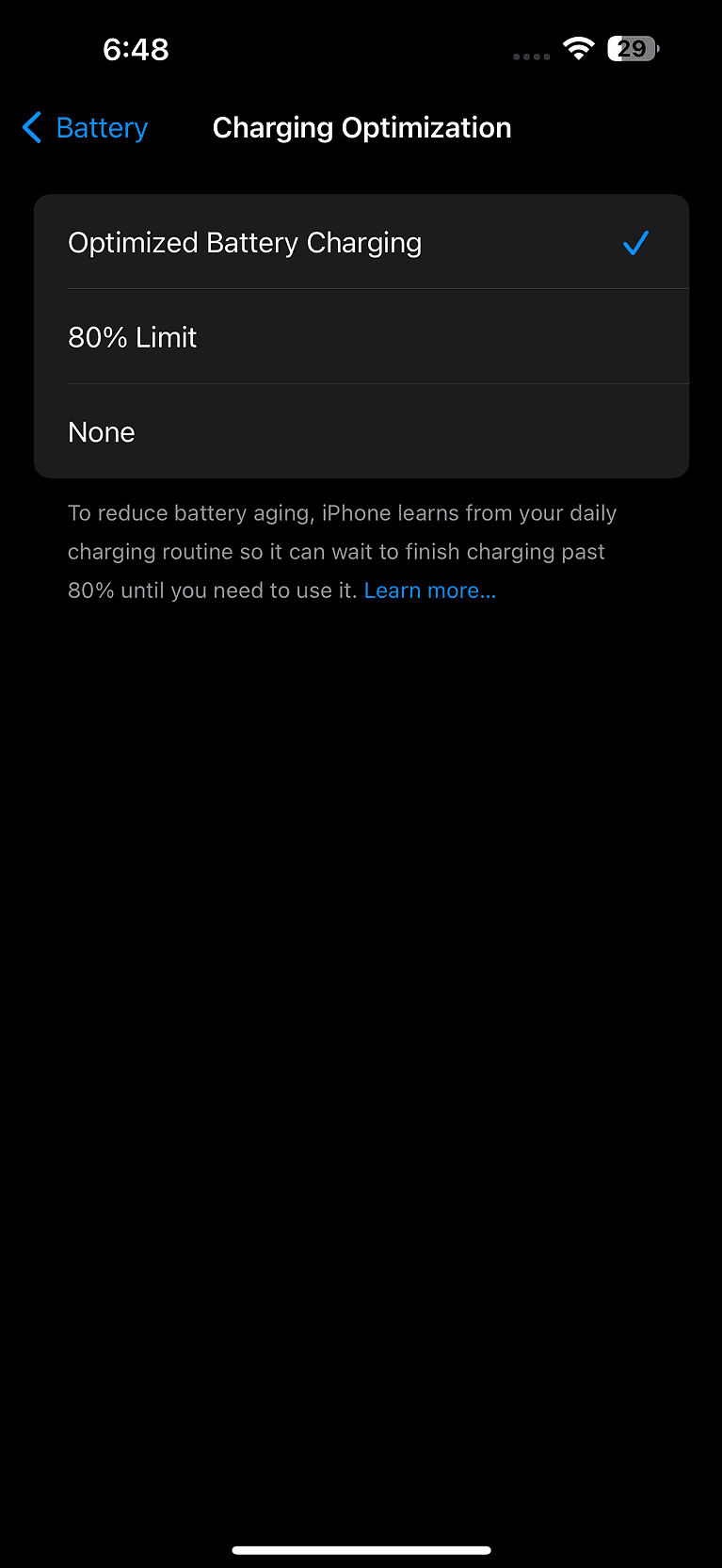Open the Learn more link
The width and height of the screenshot is (722, 1568).
coord(429,590)
